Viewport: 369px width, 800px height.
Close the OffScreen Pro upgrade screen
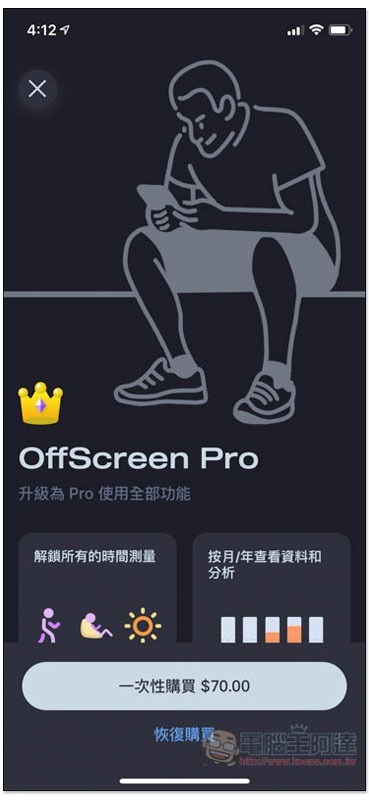tap(37, 89)
